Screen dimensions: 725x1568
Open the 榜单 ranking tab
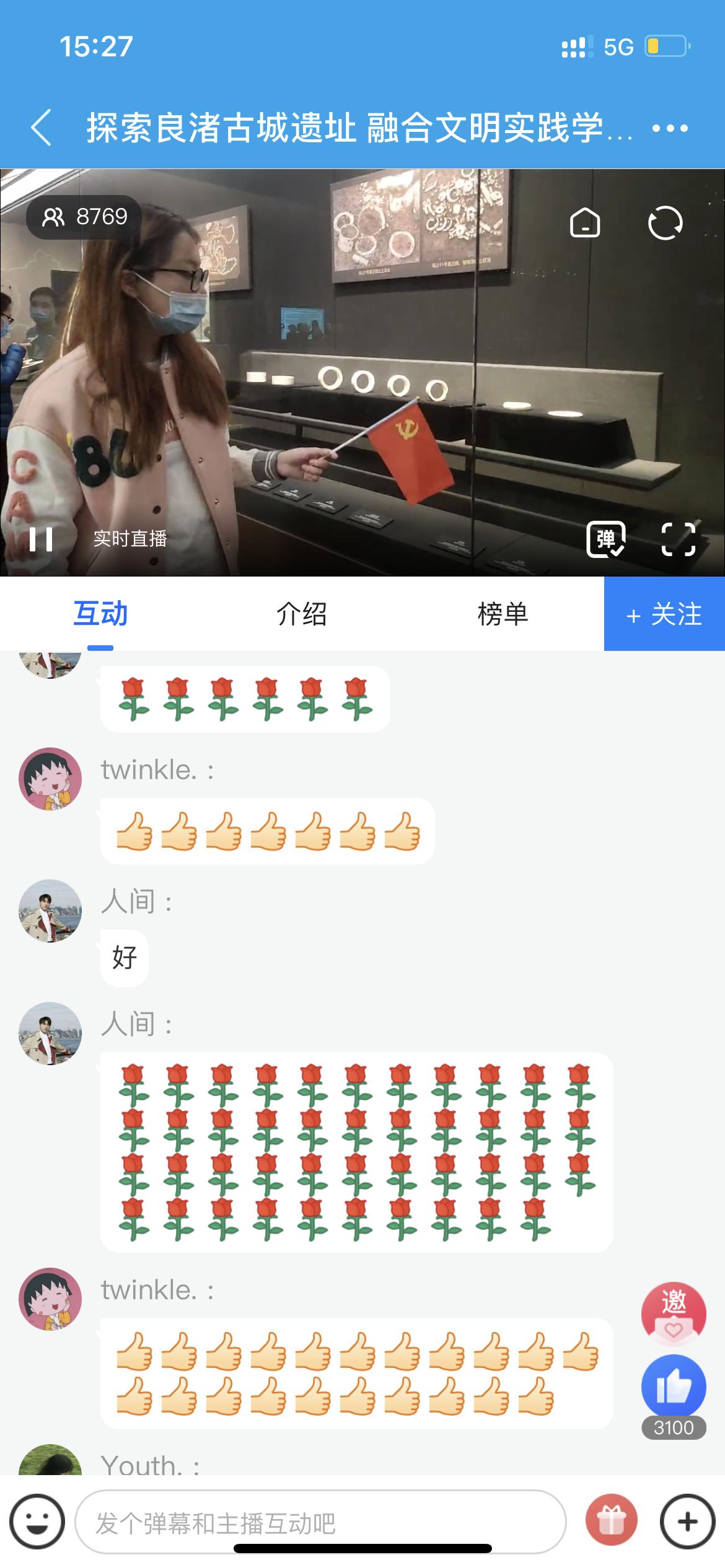pyautogui.click(x=503, y=614)
